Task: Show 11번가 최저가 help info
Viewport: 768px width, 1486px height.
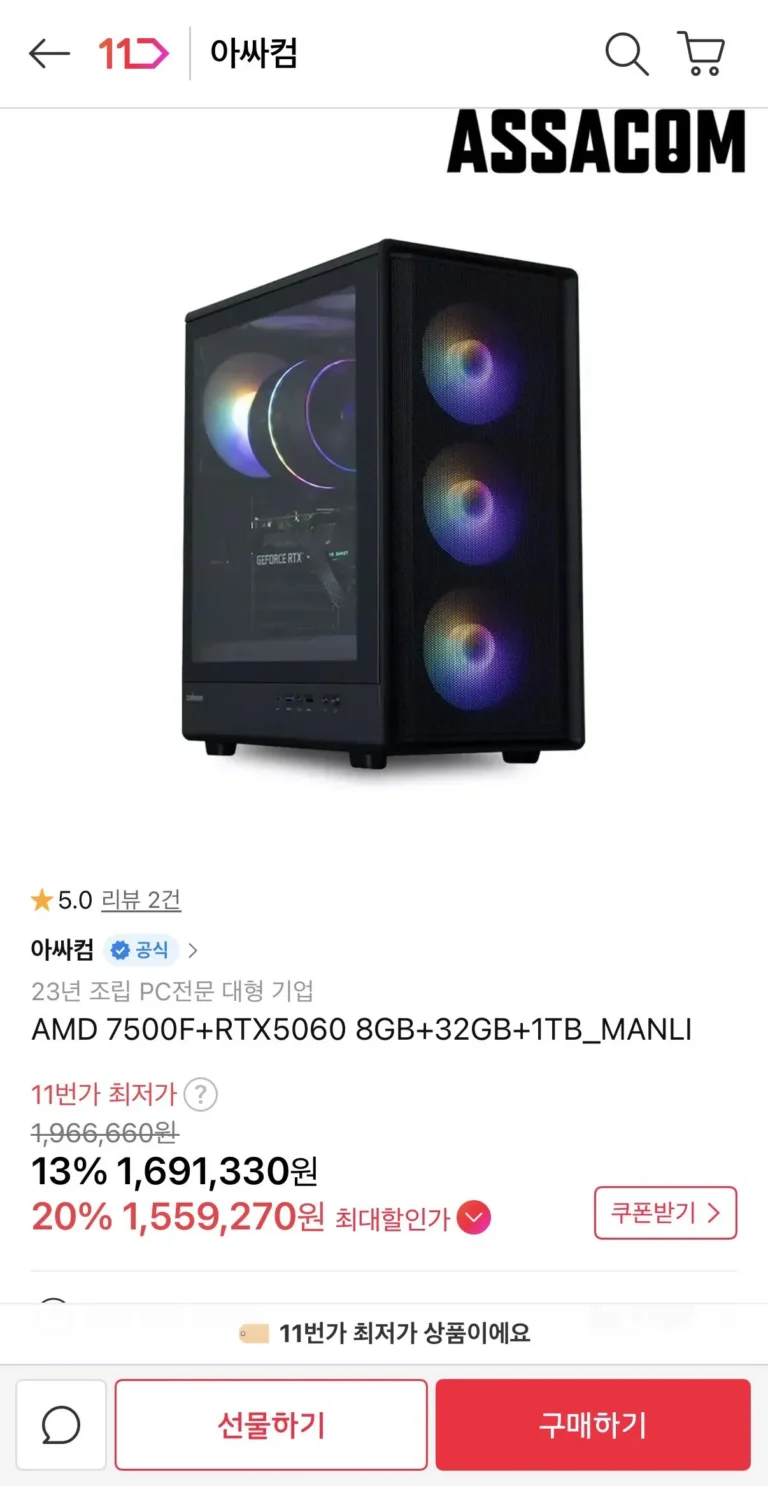Action: pyautogui.click(x=201, y=1095)
